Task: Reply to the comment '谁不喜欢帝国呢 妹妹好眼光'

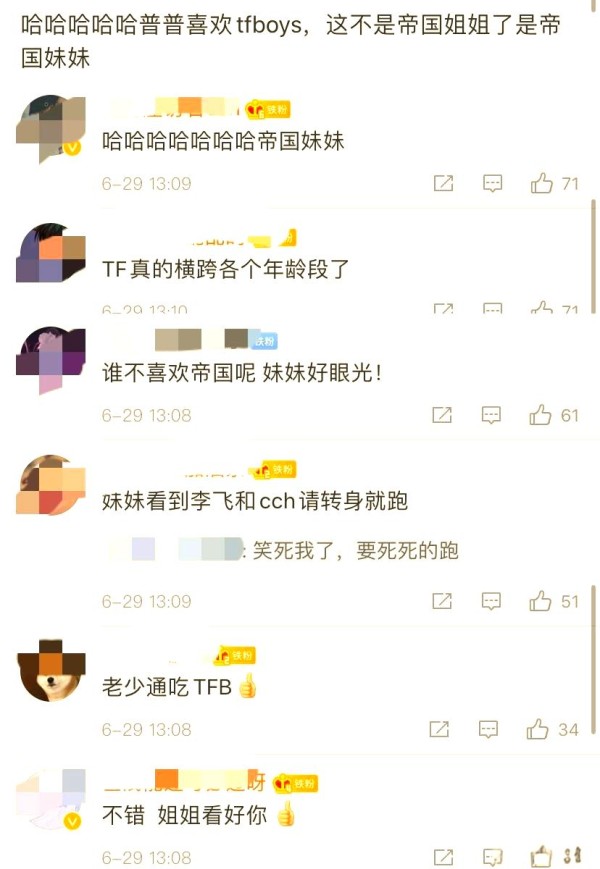Action: pos(492,415)
